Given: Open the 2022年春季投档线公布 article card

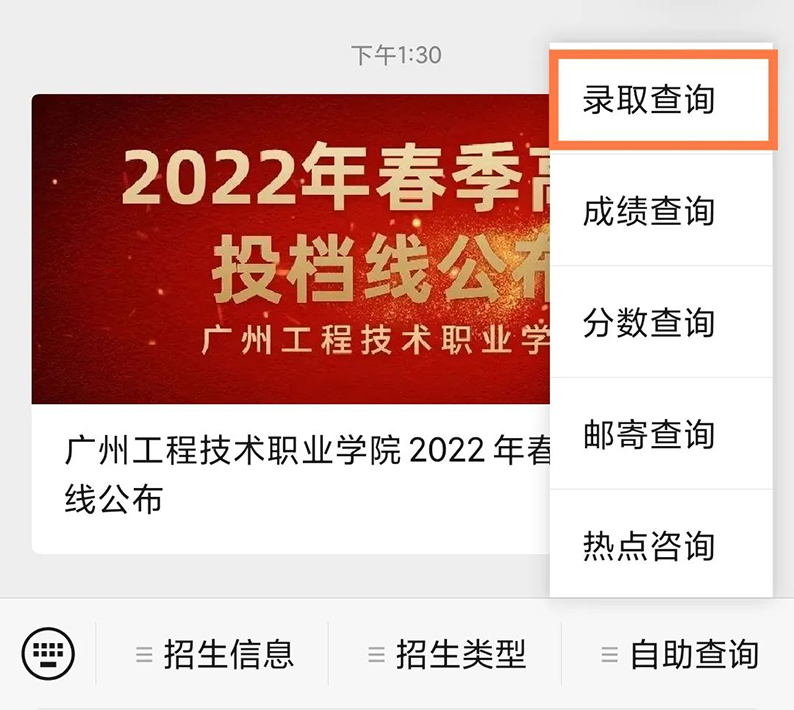Looking at the screenshot, I should click(290, 320).
